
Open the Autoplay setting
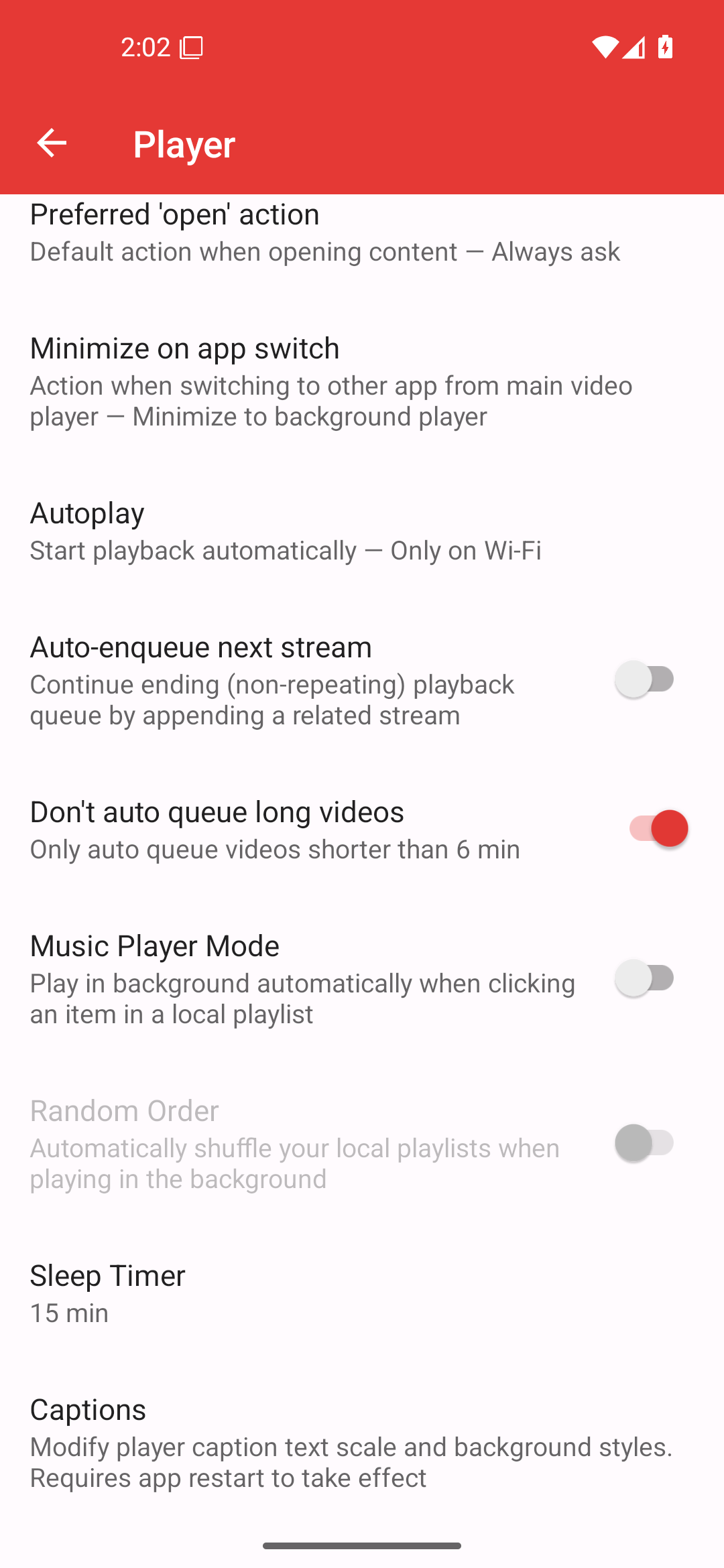pos(362,531)
